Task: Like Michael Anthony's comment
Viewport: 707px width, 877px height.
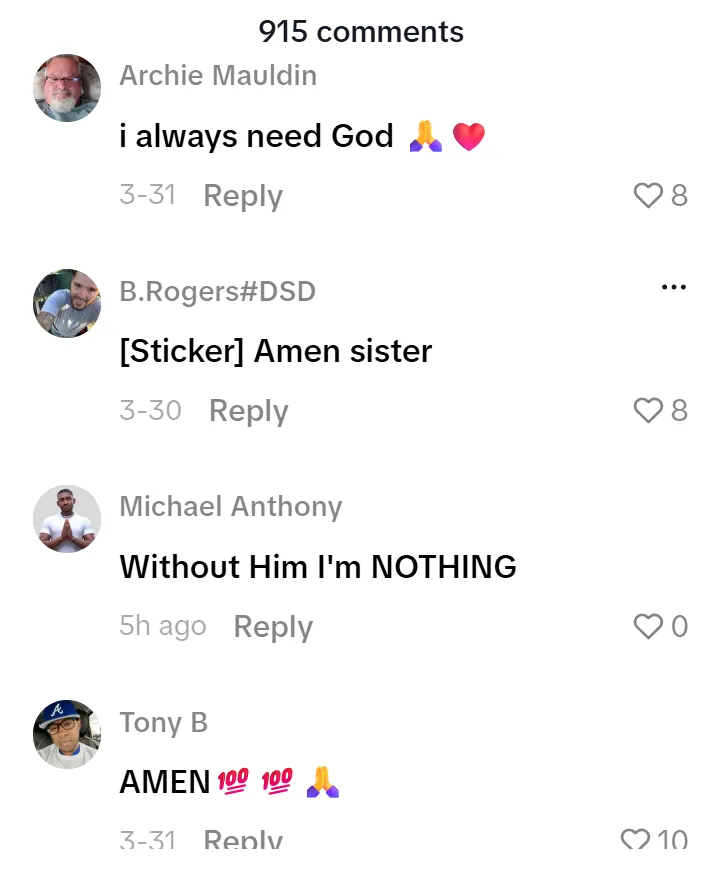Action: pyautogui.click(x=649, y=627)
